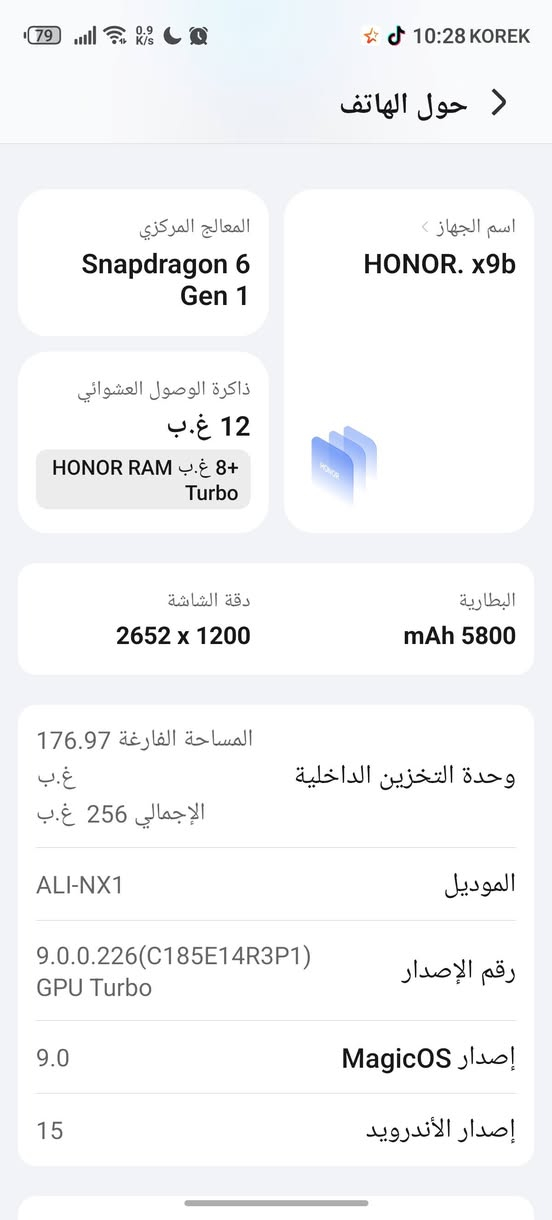
Task: Open the MagicOS version 9.0 row
Action: pyautogui.click(x=276, y=1057)
